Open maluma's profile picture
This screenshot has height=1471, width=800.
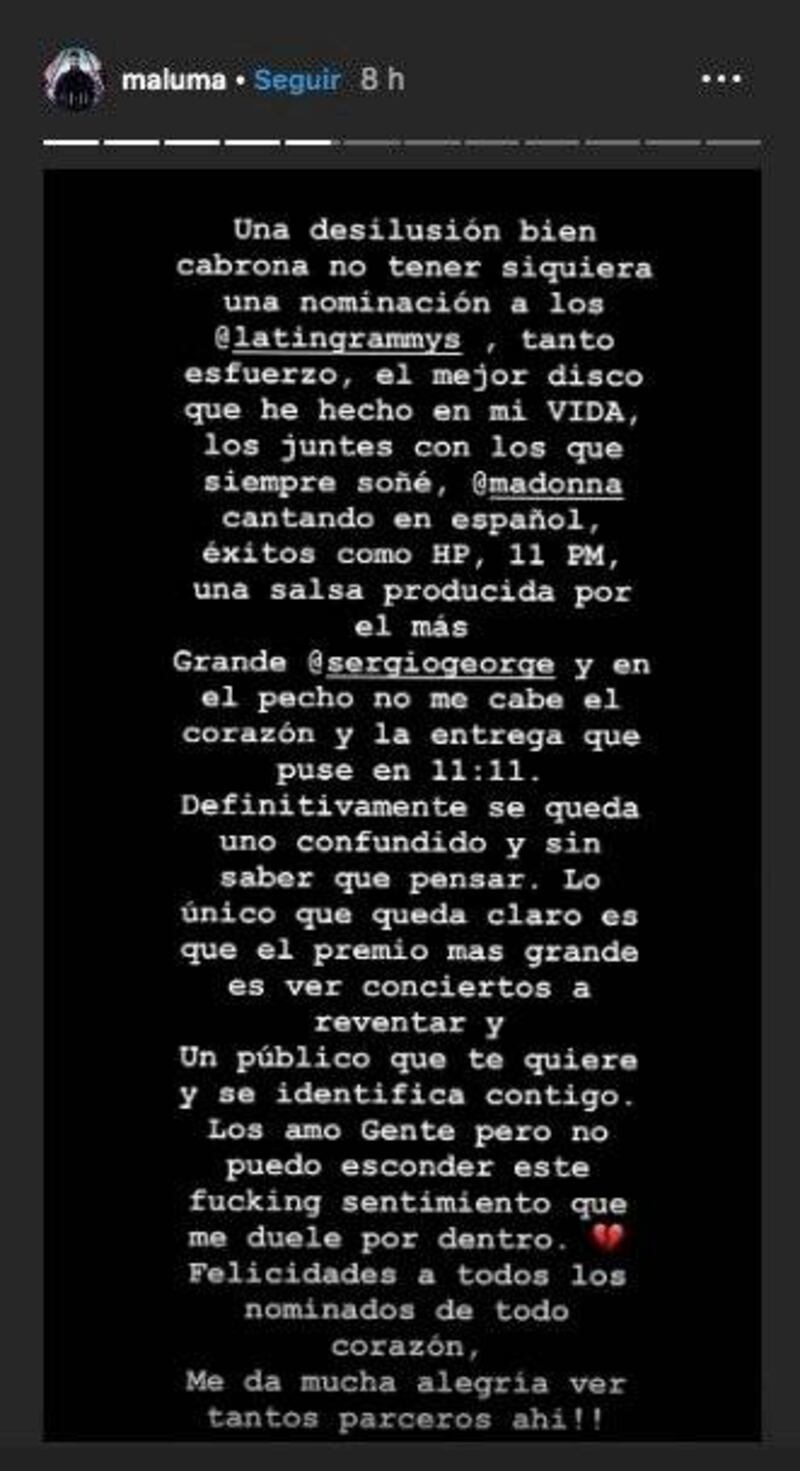pos(74,78)
